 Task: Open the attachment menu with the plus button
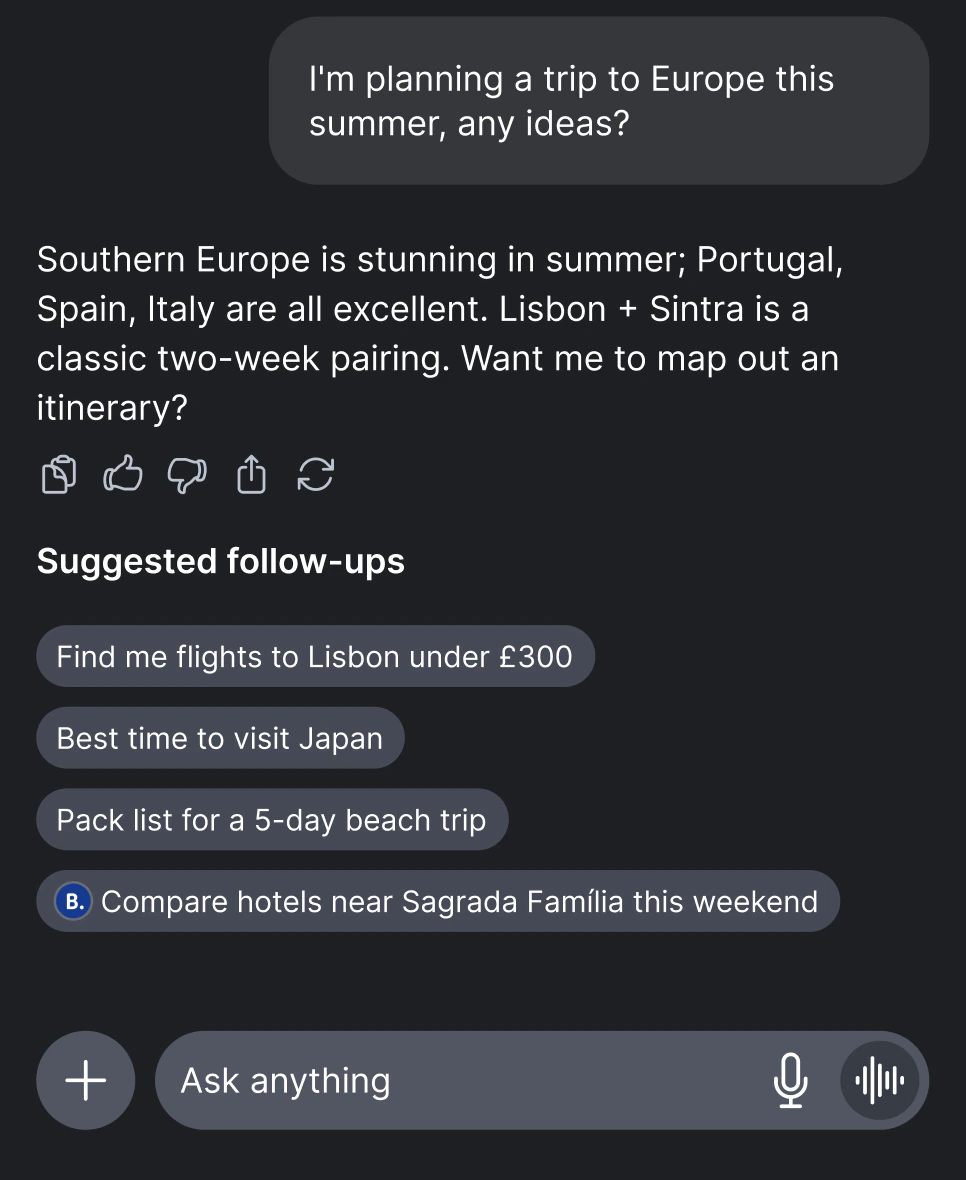point(85,1080)
